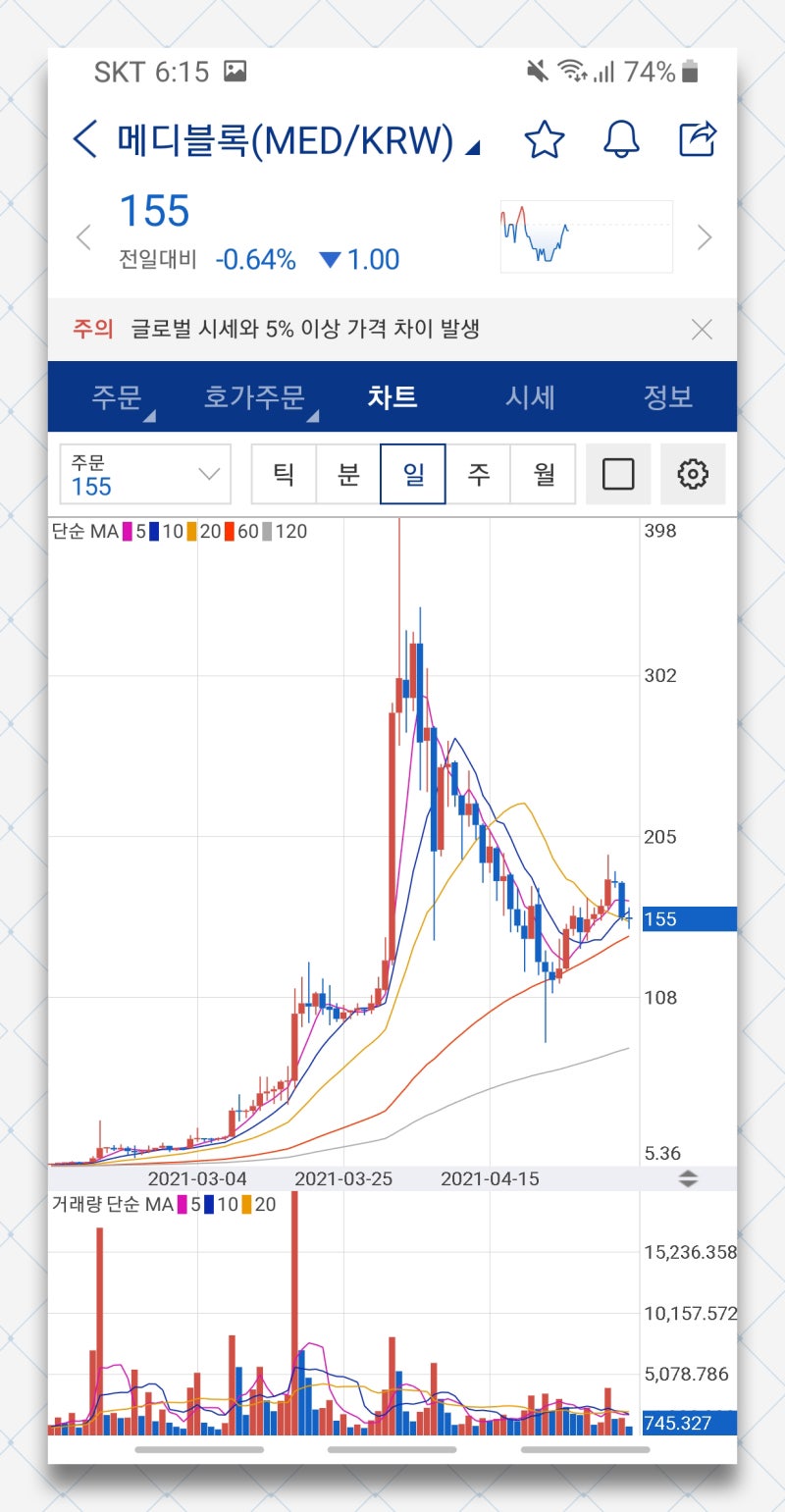Toggle the volume MA 20 indicator
Screen dimensions: 785x1512
point(254,1204)
